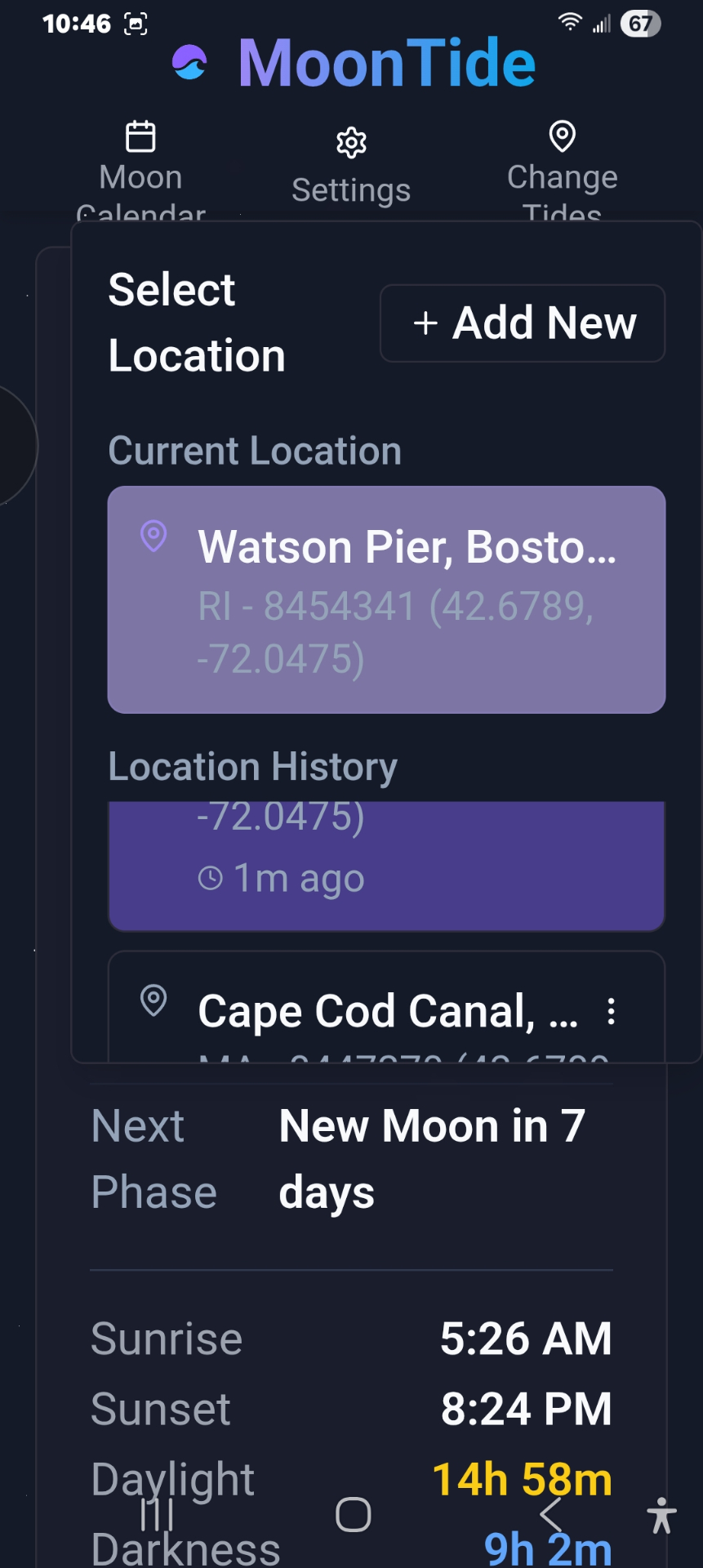Tap the Sunset time '8:24 PM'
This screenshot has height=1568, width=703.
pyautogui.click(x=527, y=1408)
